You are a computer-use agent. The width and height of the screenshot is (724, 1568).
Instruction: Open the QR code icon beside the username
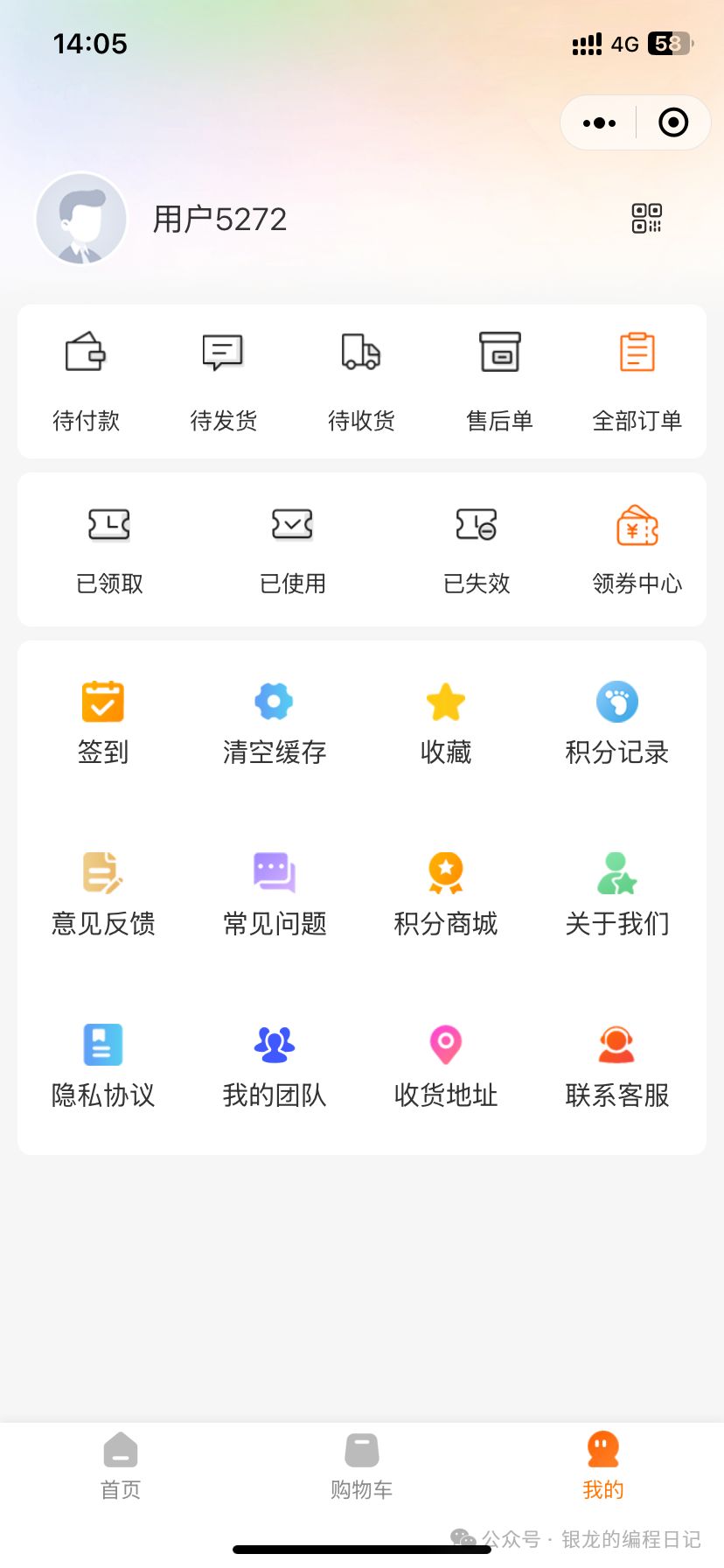[x=647, y=218]
